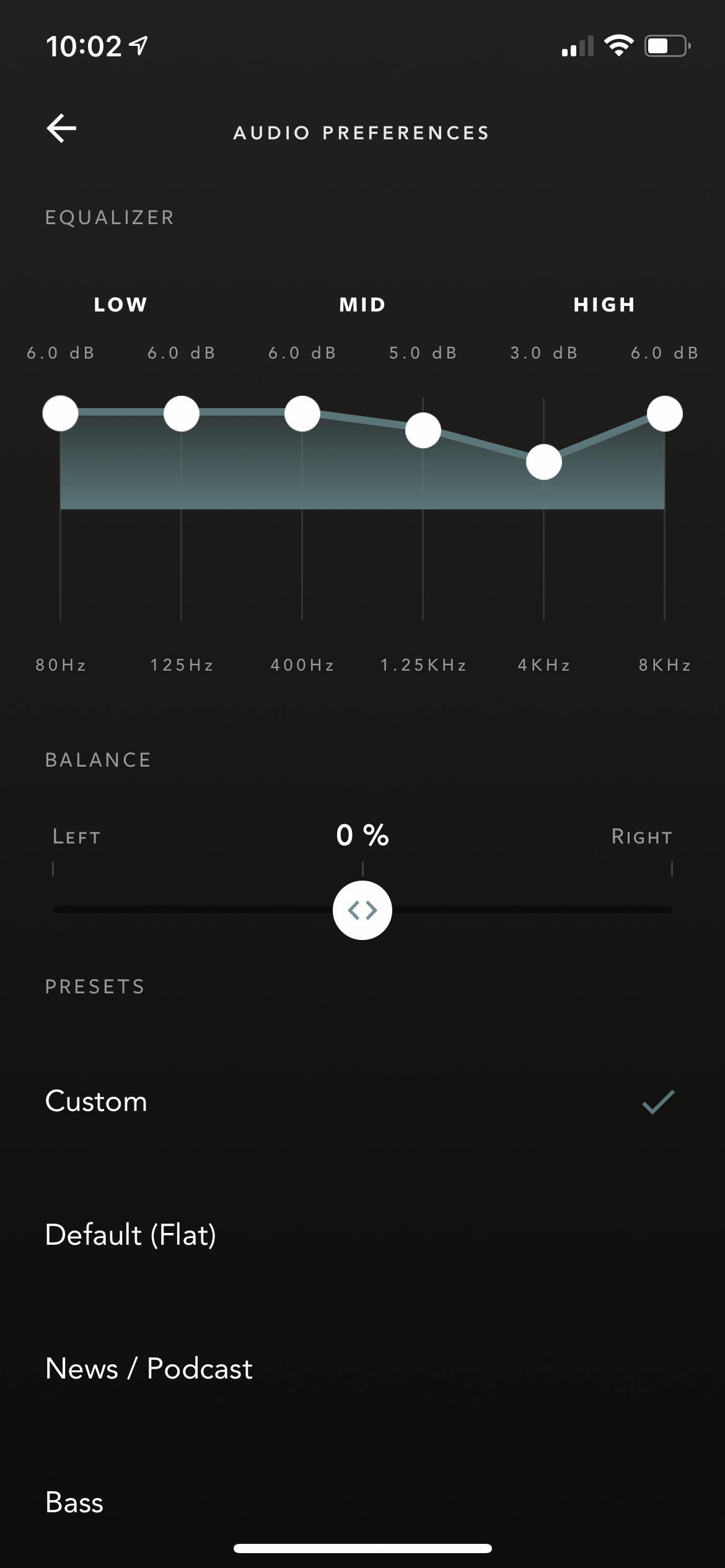The width and height of the screenshot is (725, 1568).
Task: Tap the balance slider thumb
Action: coord(362,910)
